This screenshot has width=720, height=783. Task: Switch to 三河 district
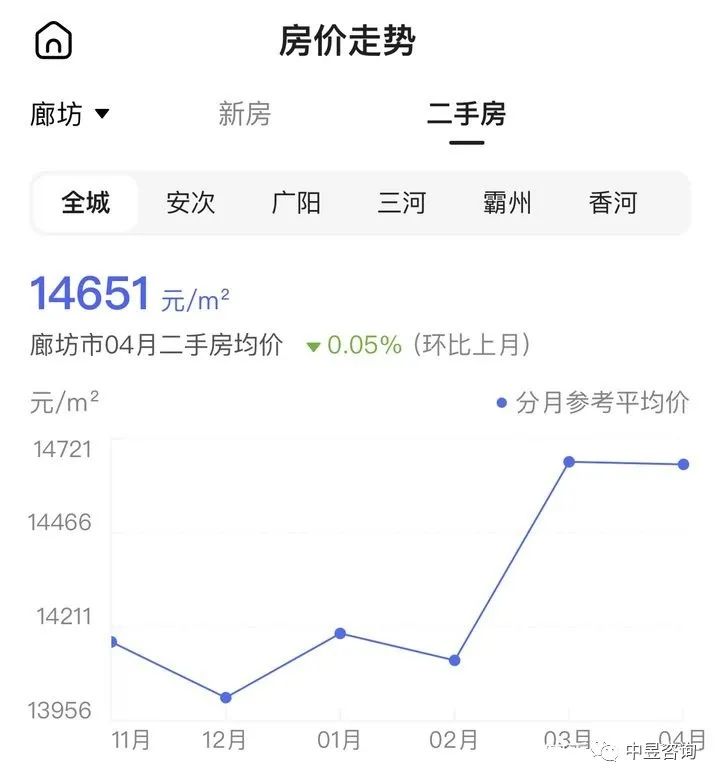[x=402, y=203]
